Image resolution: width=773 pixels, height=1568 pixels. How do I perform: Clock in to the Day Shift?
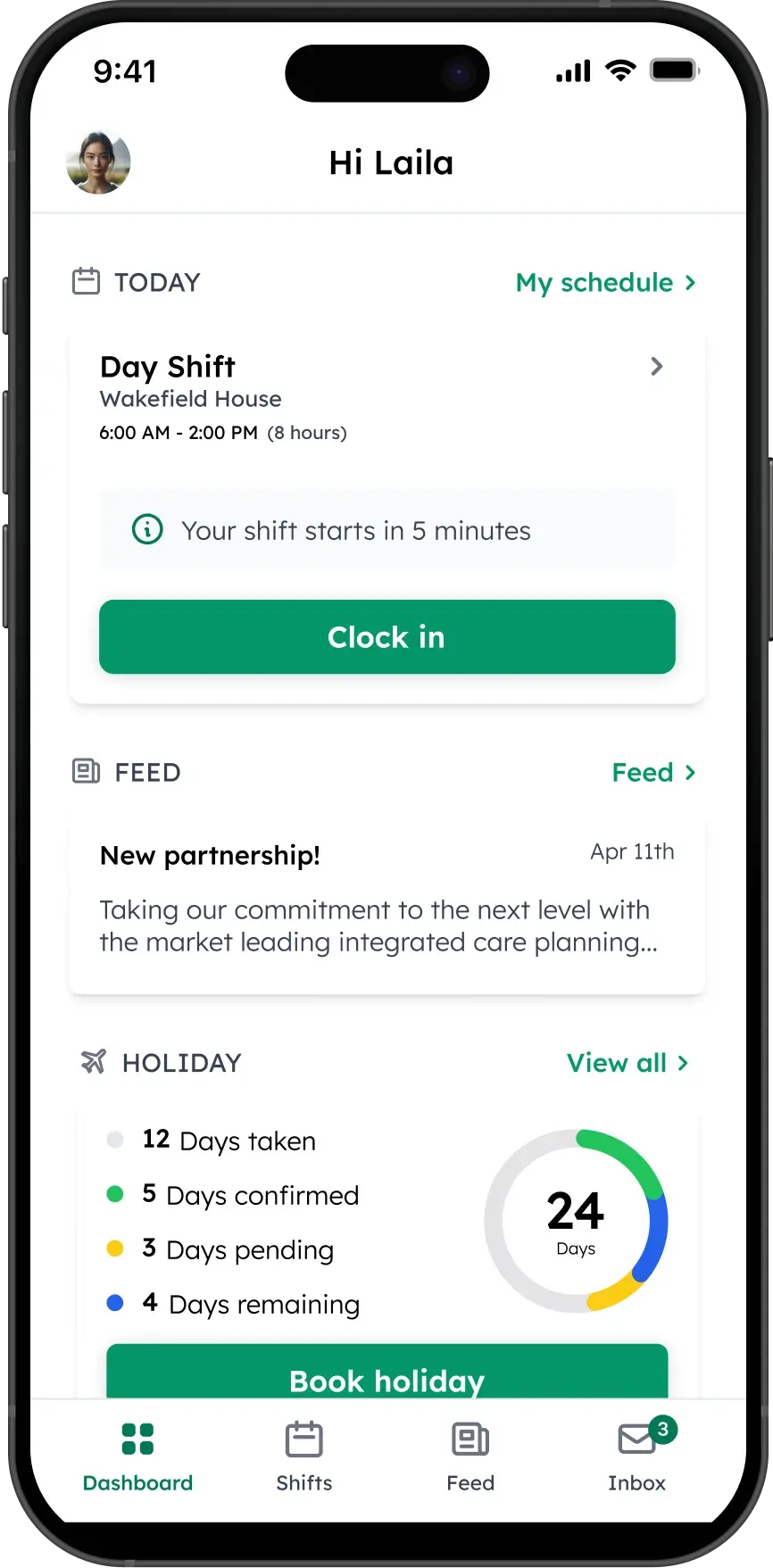point(386,636)
